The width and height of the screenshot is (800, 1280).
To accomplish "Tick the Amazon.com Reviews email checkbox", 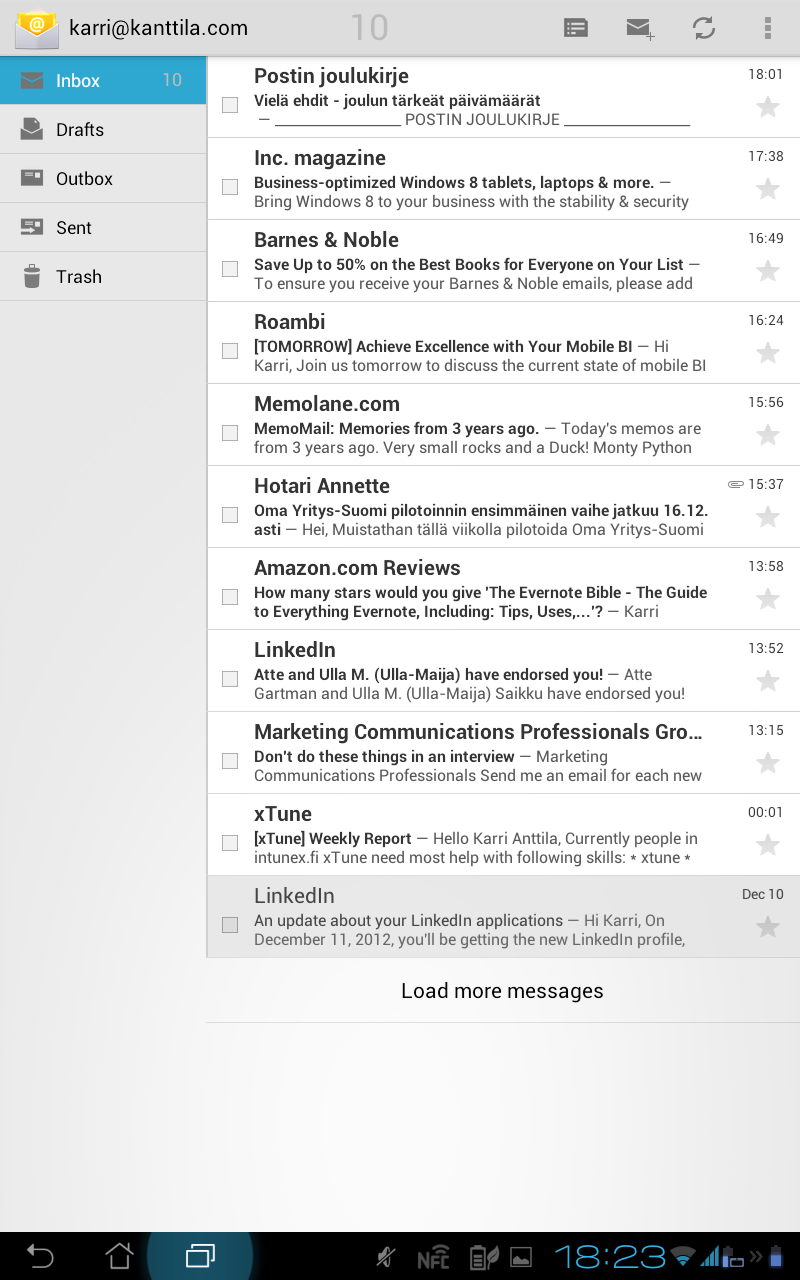I will pyautogui.click(x=230, y=597).
